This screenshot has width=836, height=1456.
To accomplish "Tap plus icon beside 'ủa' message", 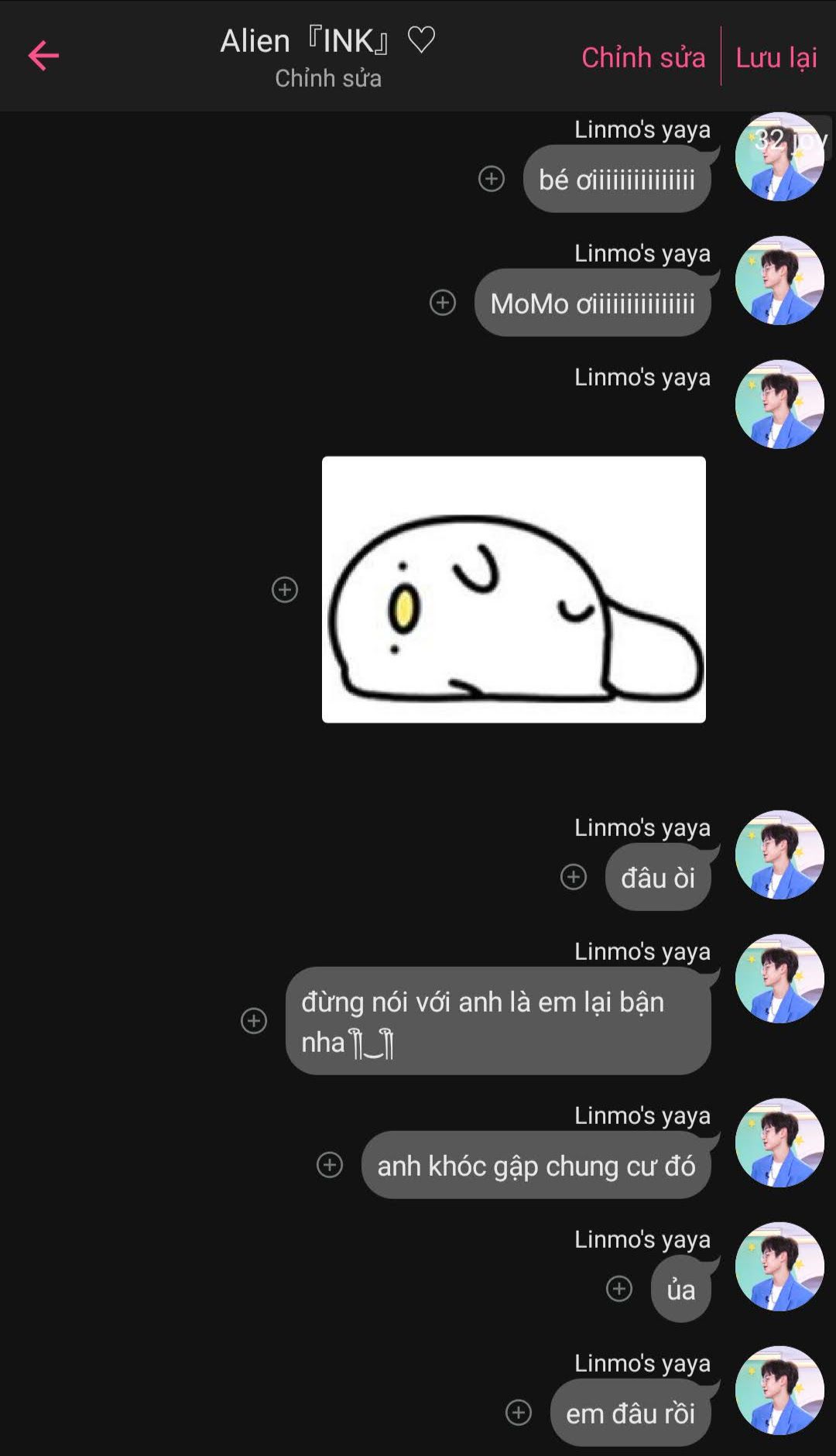I will [619, 1289].
